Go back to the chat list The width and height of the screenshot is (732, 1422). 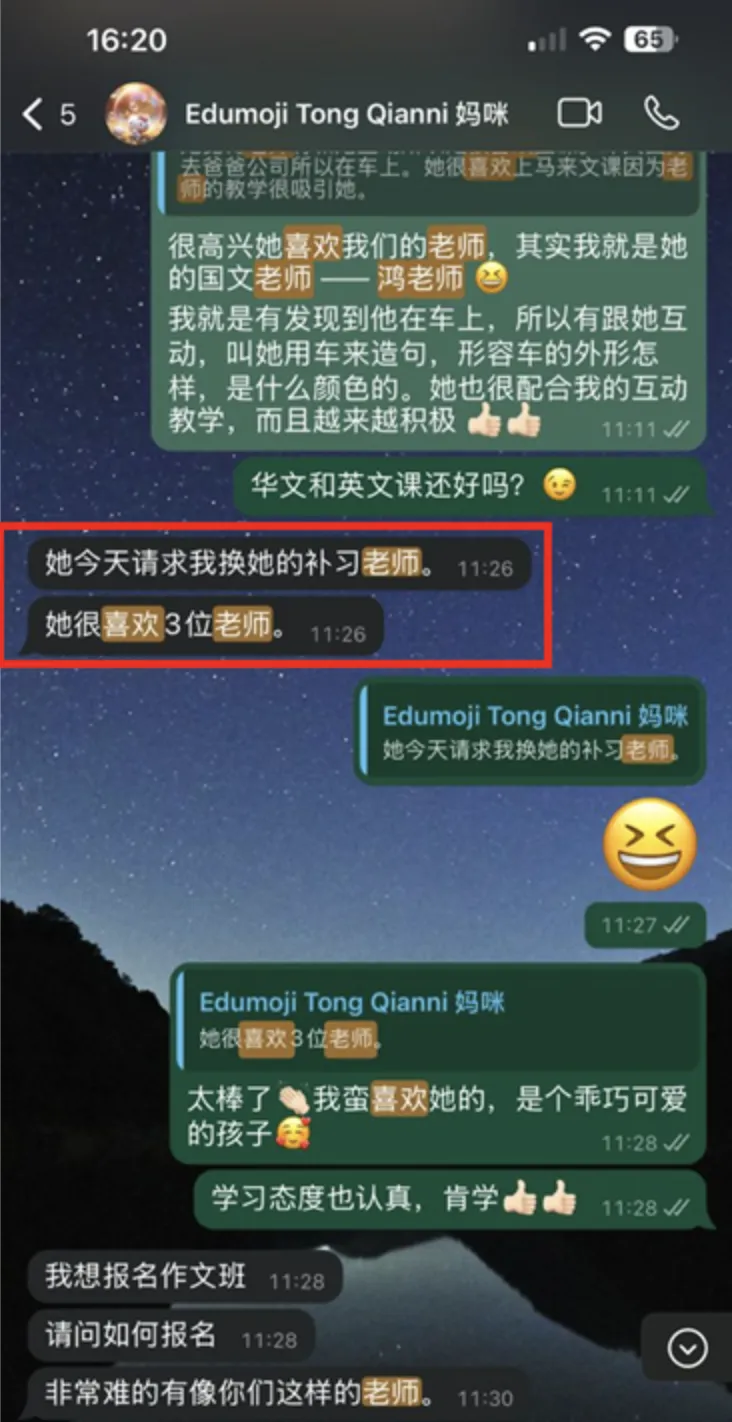click(46, 114)
